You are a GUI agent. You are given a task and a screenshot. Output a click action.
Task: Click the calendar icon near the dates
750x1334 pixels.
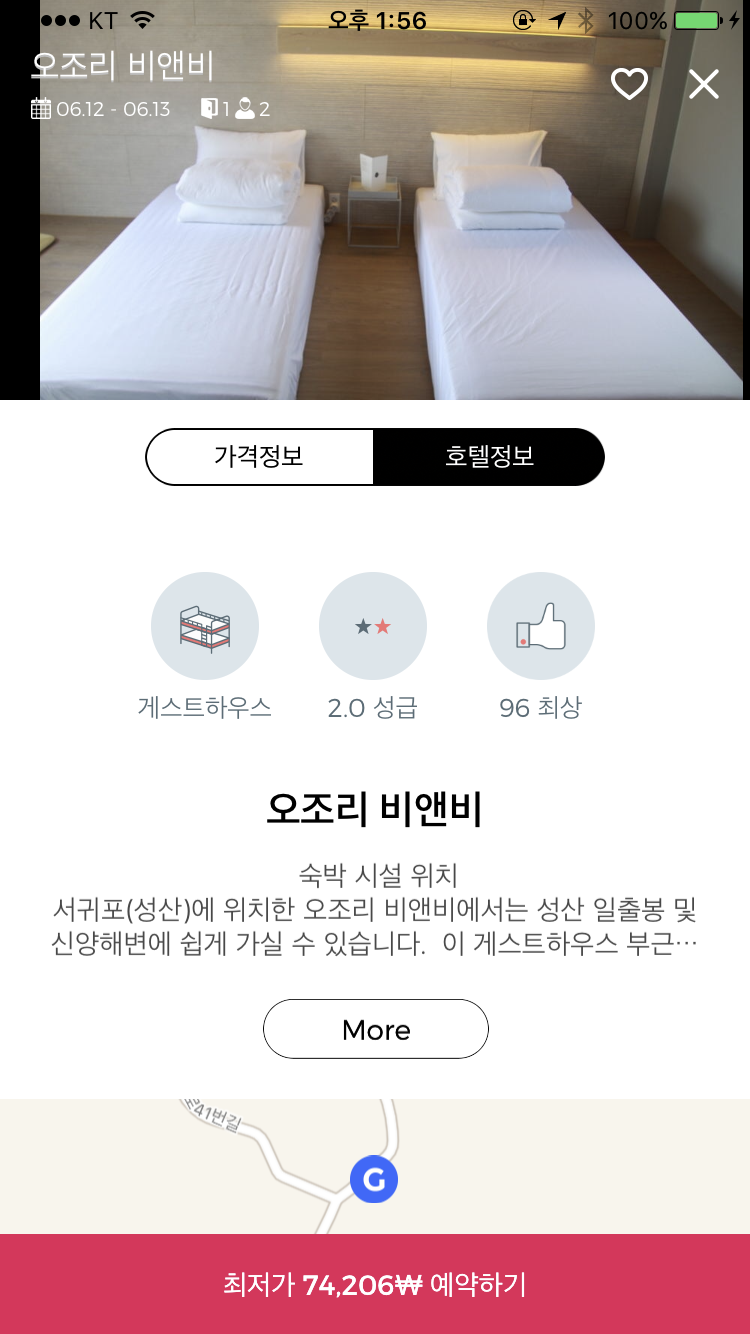click(41, 109)
